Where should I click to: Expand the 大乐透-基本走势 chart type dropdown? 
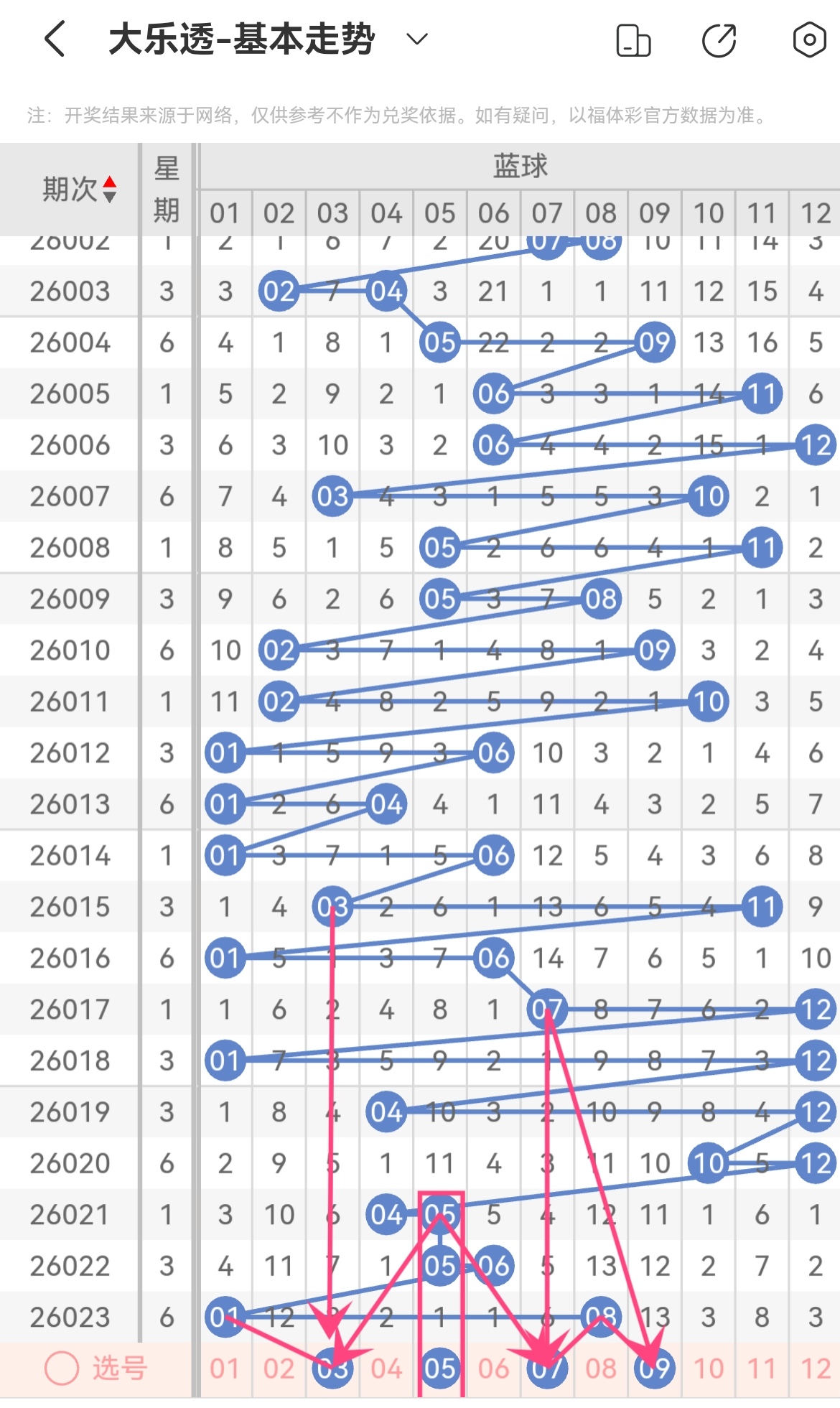(416, 39)
